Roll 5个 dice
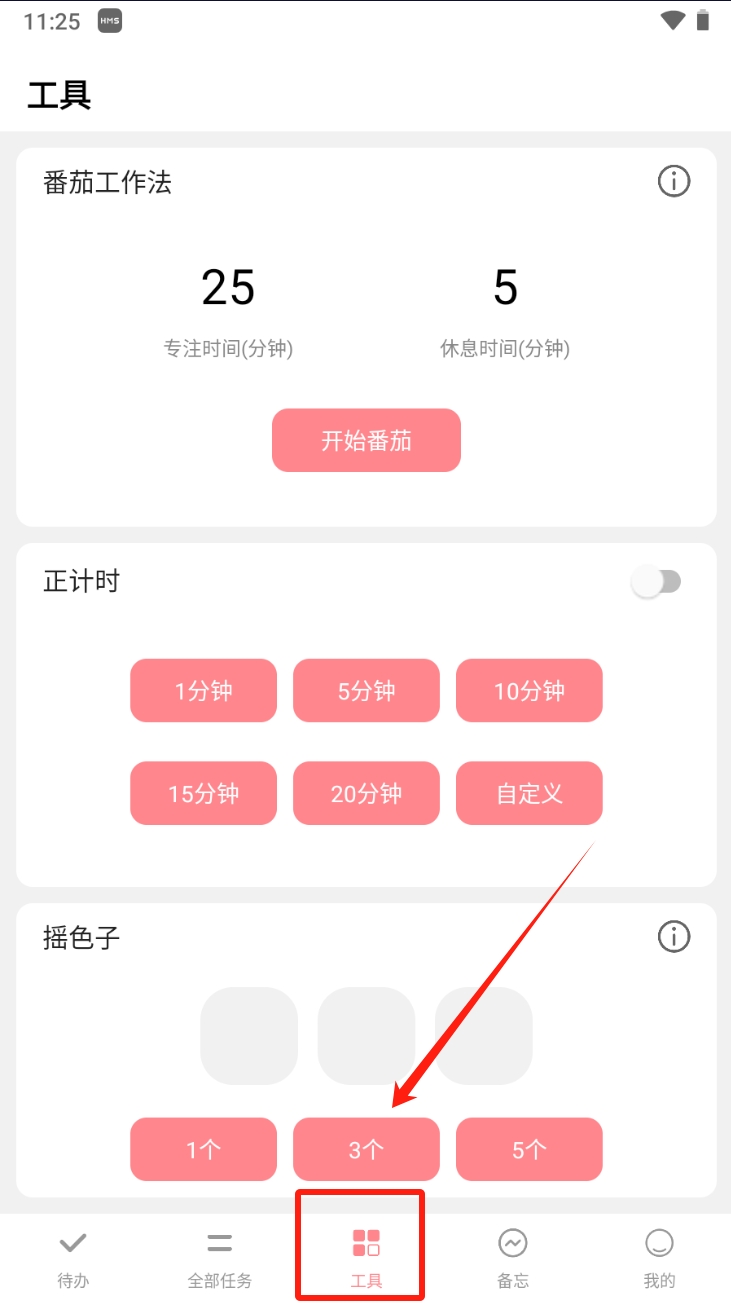Image resolution: width=731 pixels, height=1303 pixels. 529,1149
